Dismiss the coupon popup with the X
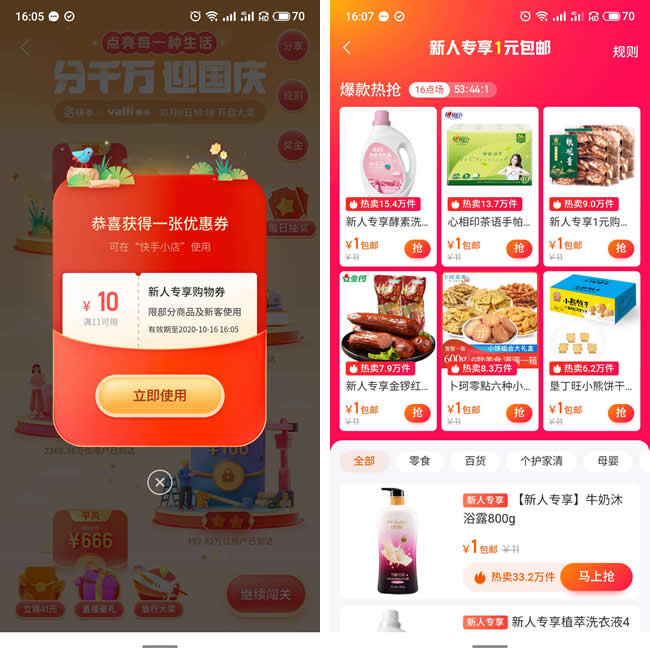 pos(160,483)
